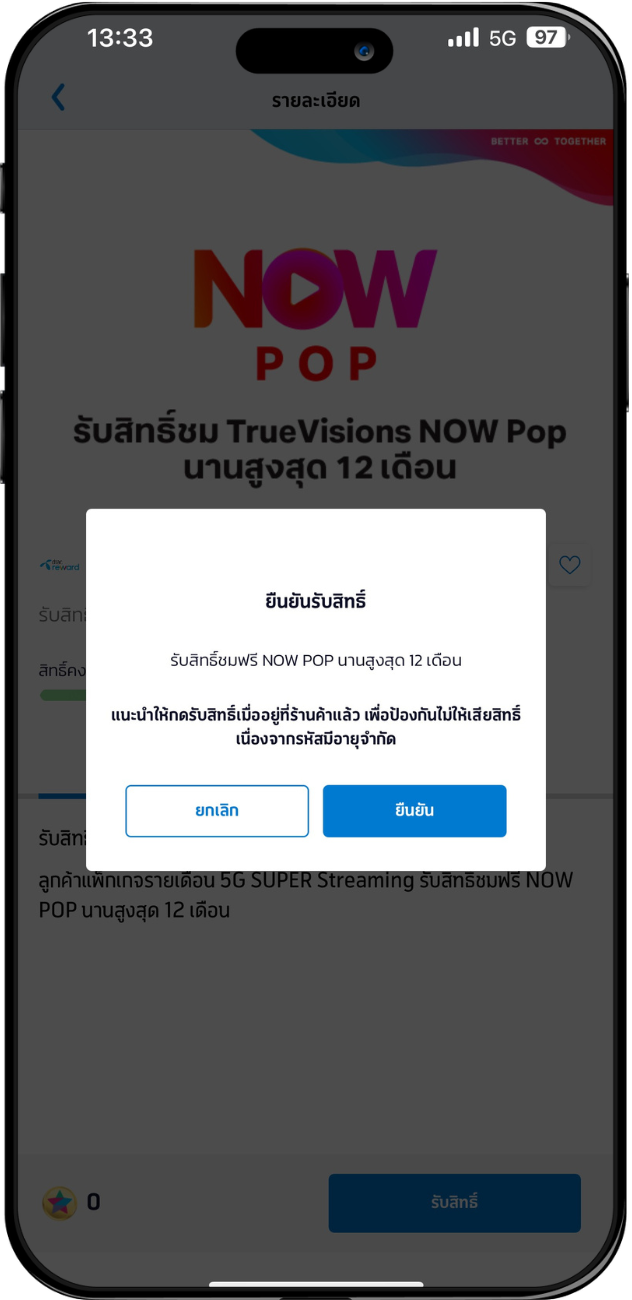Go back using the top-left arrow
The image size is (632, 1300).
pyautogui.click(x=58, y=97)
